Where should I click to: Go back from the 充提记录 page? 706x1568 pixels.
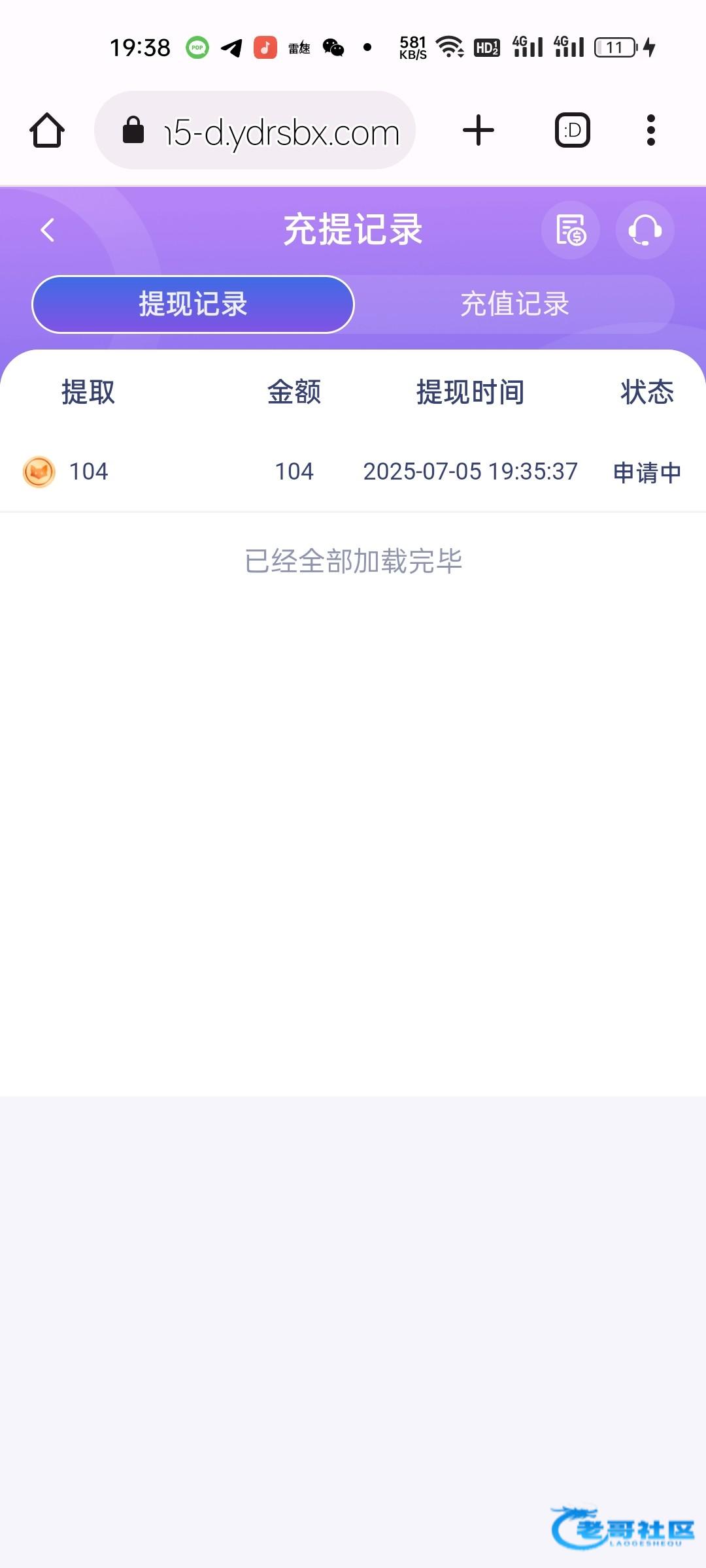pos(47,230)
